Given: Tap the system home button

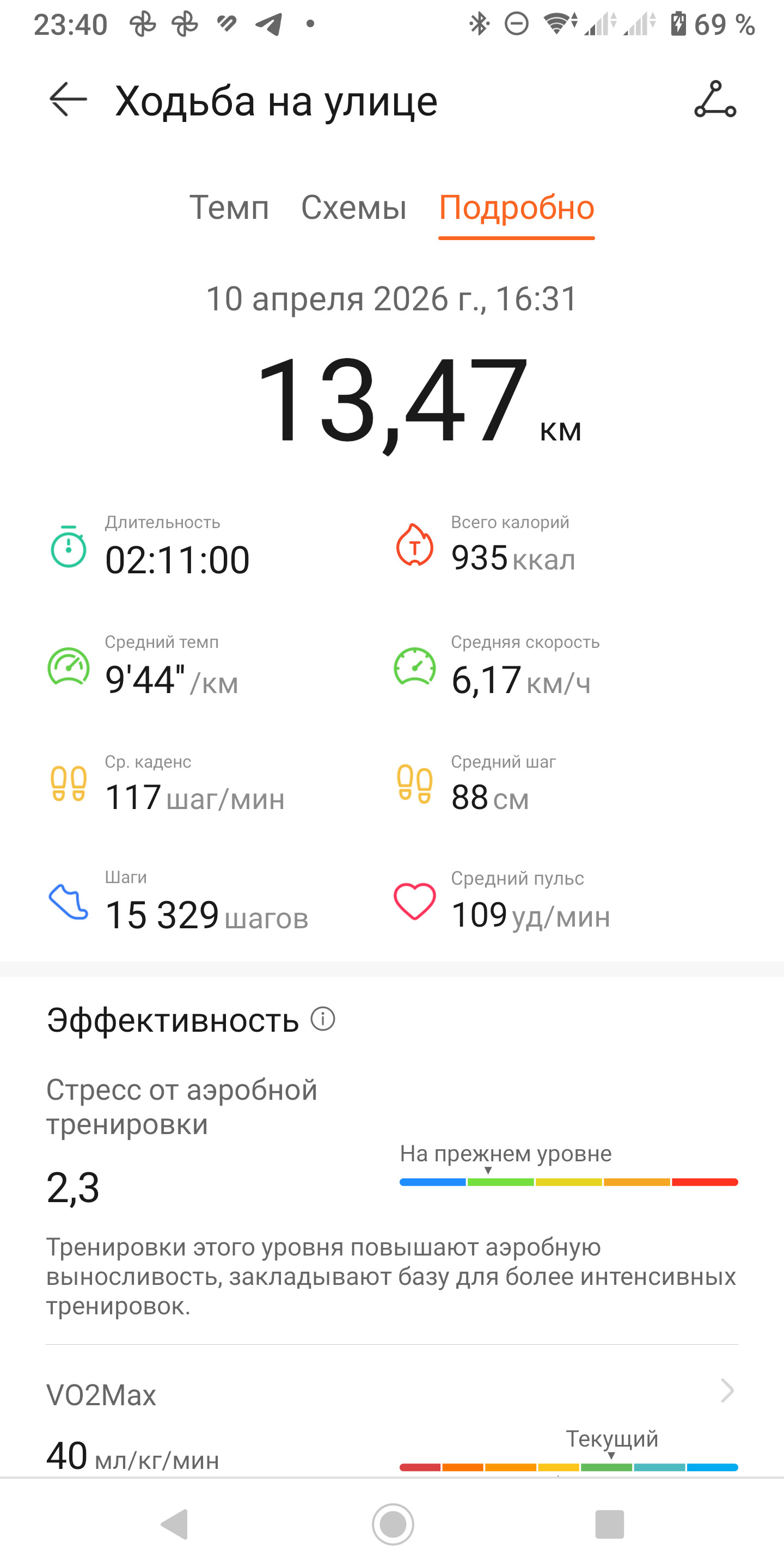Looking at the screenshot, I should (393, 1524).
